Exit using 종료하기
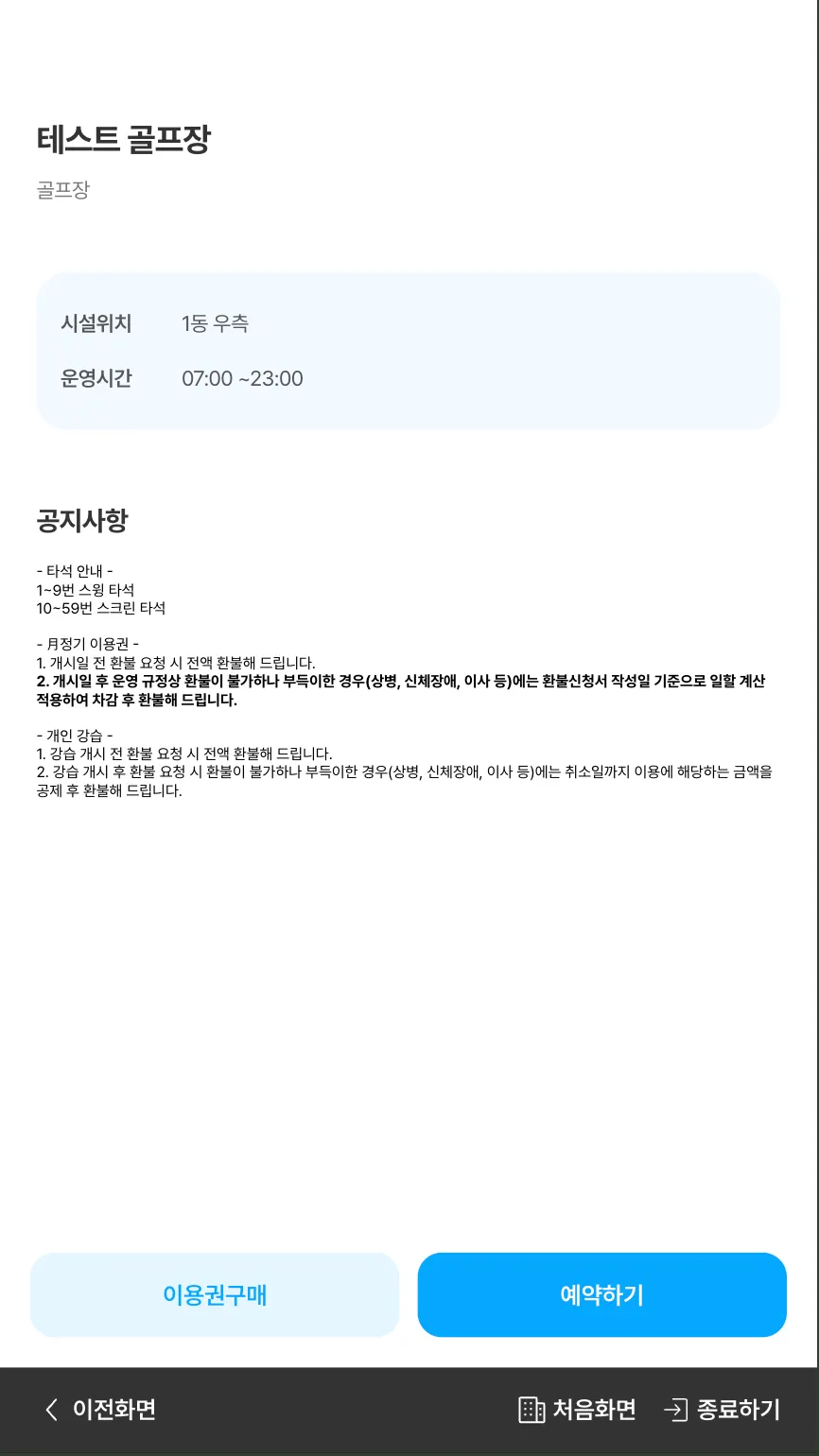The image size is (819, 1456). click(x=723, y=1410)
